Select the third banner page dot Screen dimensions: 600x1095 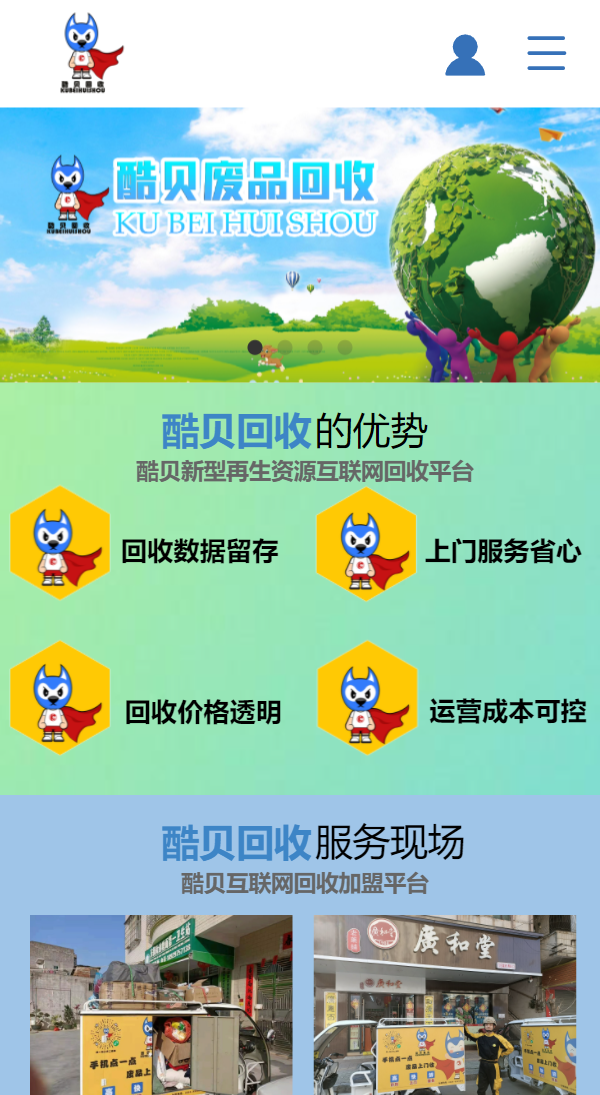(x=315, y=348)
